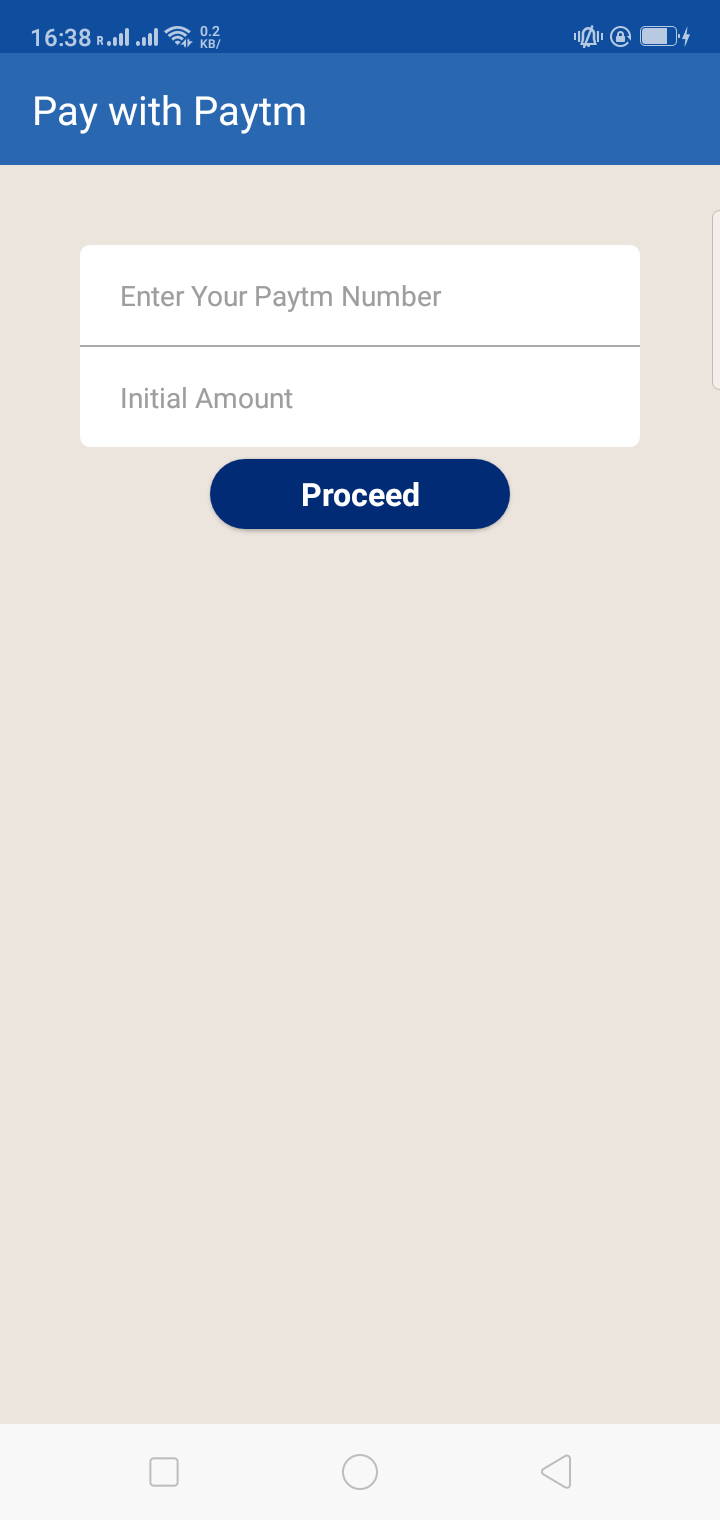720x1520 pixels.
Task: Go to the home screen
Action: point(360,1472)
